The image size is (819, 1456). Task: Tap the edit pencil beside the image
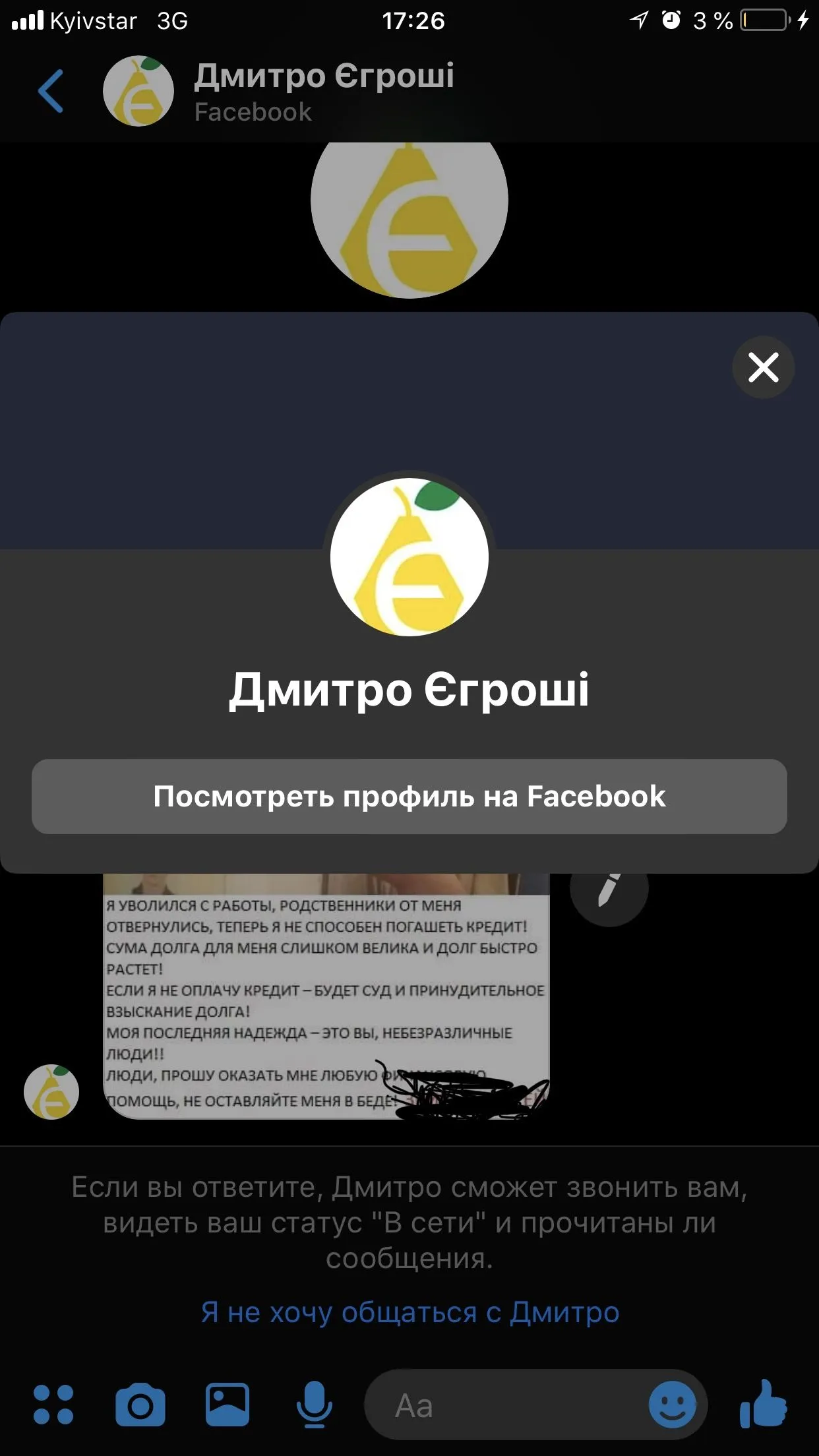pos(609,889)
